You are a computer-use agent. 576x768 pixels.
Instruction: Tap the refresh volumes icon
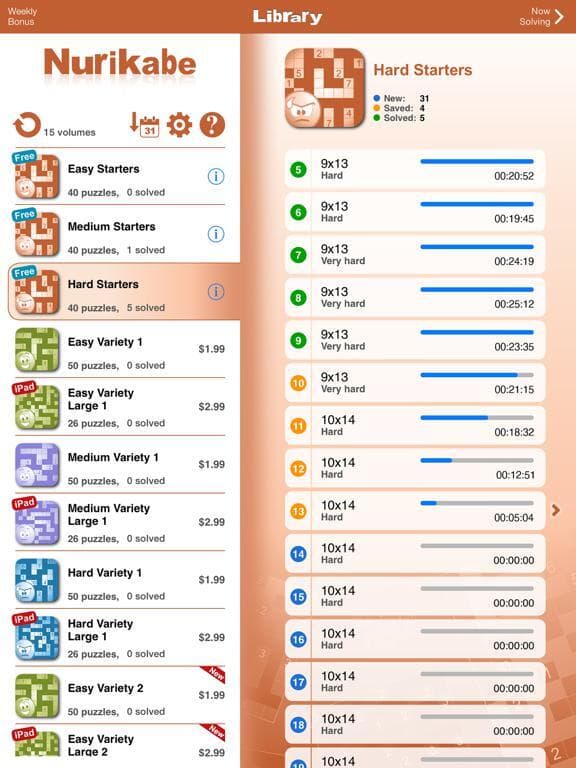tap(27, 125)
